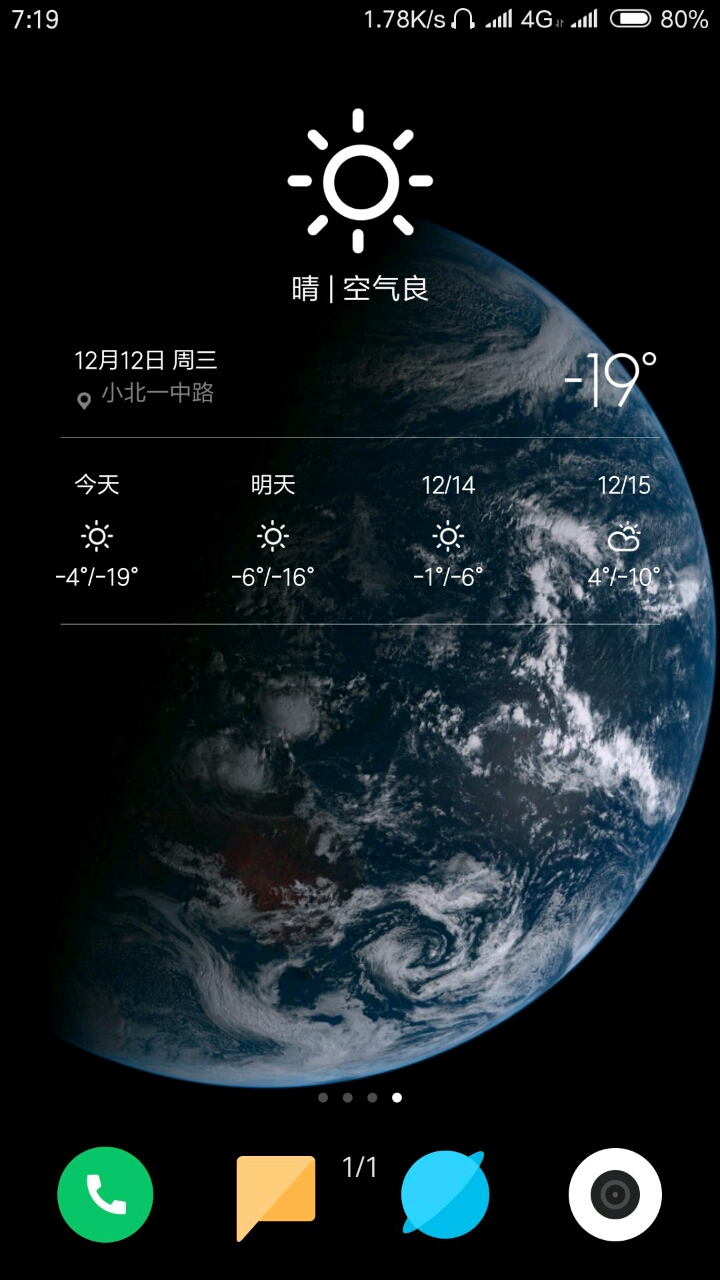Open the Messages app
Viewport: 720px width, 1280px height.
tap(275, 1196)
